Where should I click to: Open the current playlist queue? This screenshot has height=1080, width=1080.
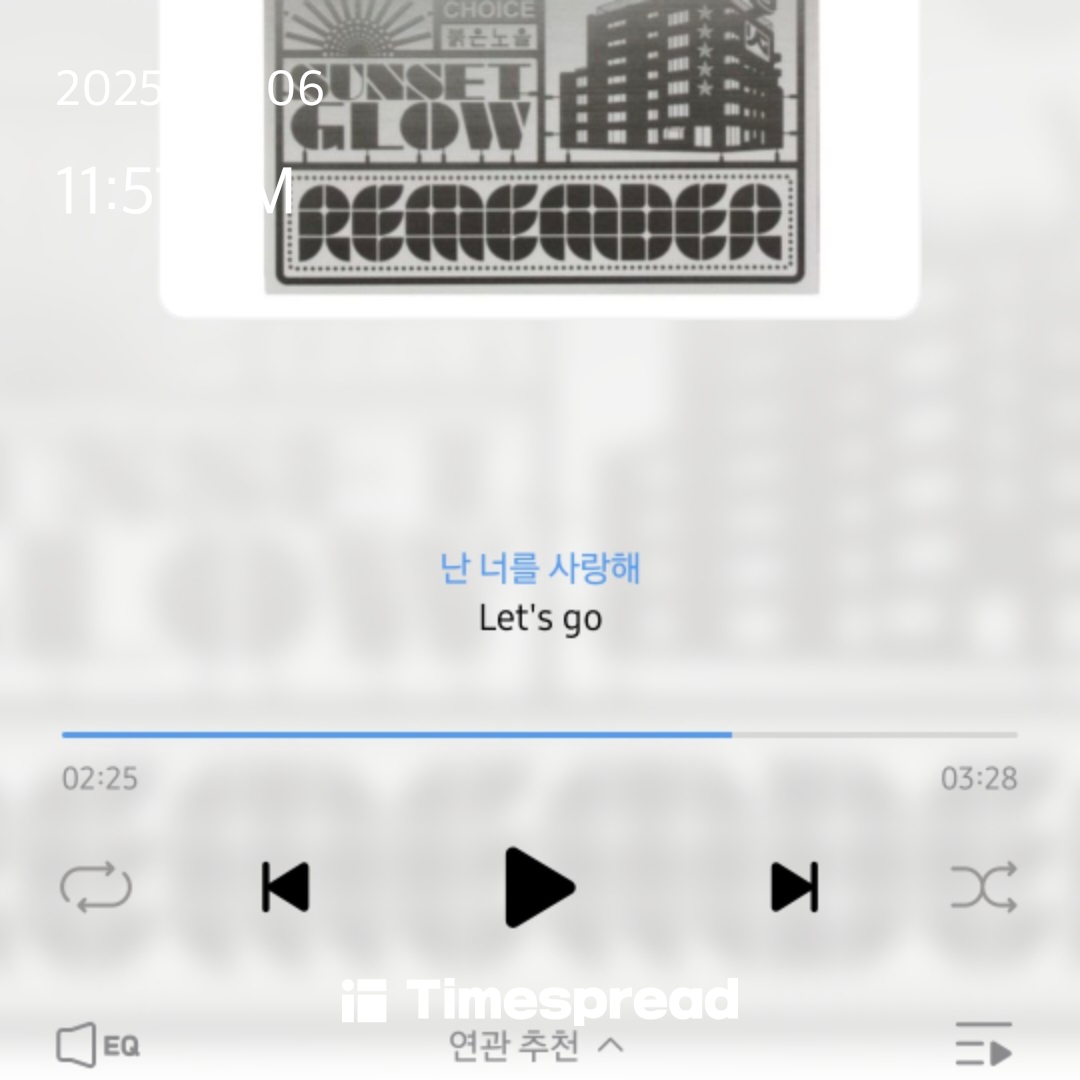[983, 1044]
